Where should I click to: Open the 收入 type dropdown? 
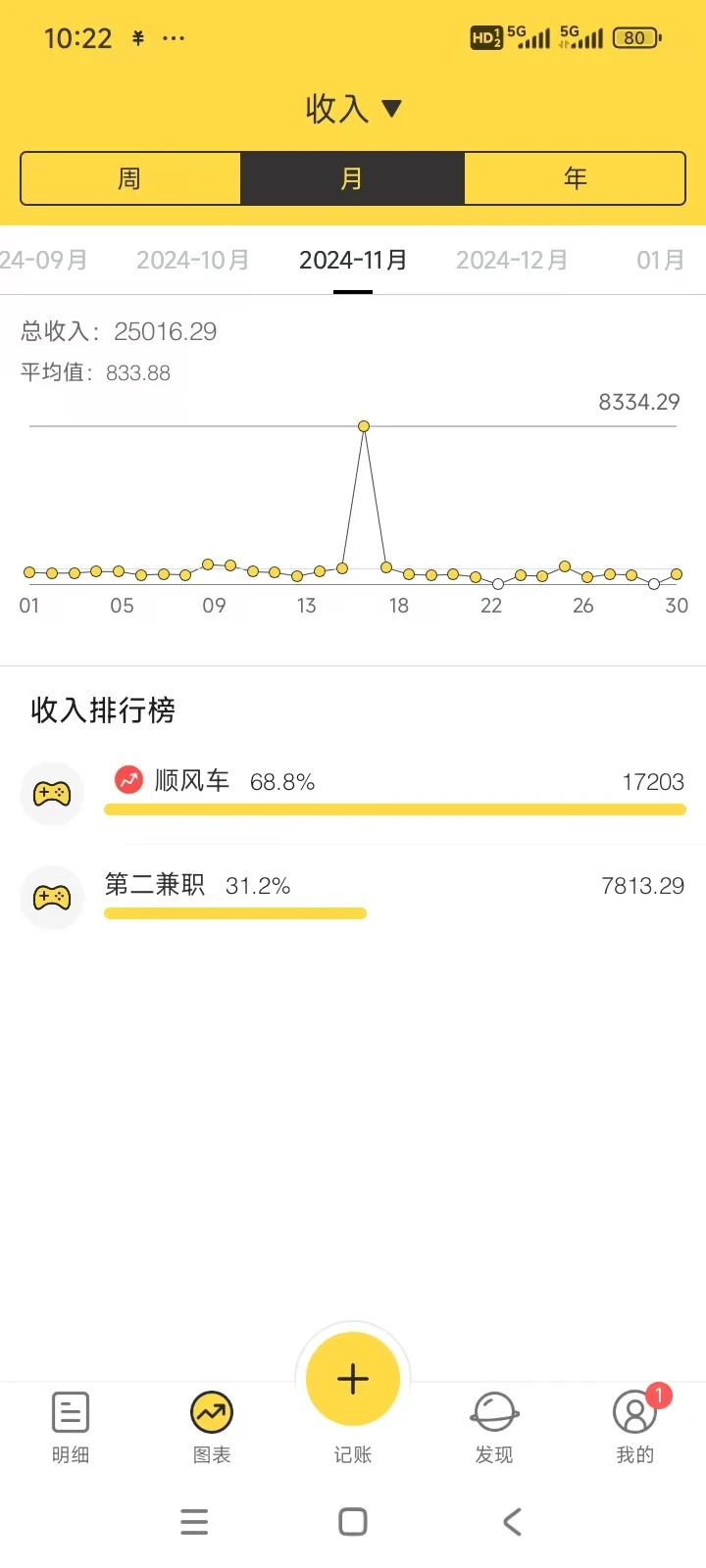[x=353, y=108]
